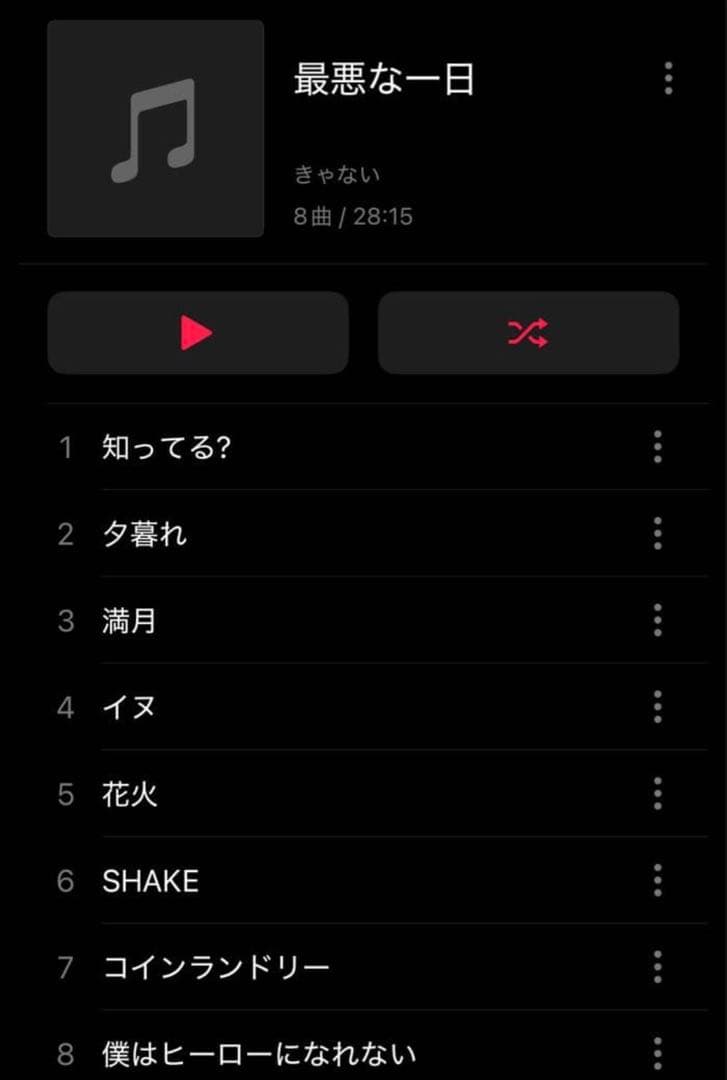
Task: Open the options menu for 花火
Action: pyautogui.click(x=657, y=795)
